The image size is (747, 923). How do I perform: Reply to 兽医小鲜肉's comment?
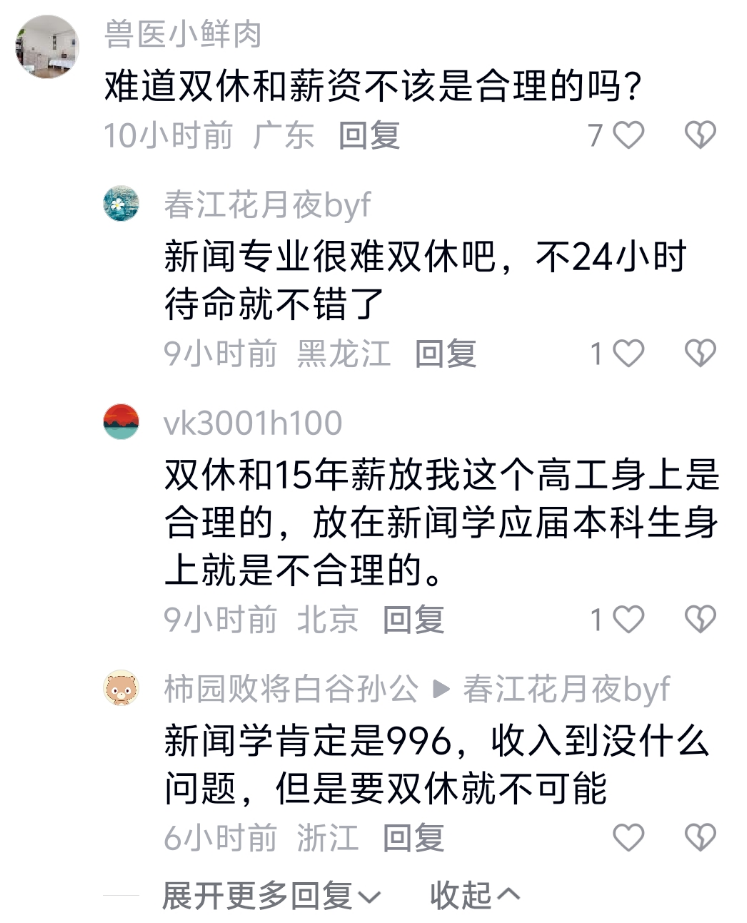tap(369, 136)
